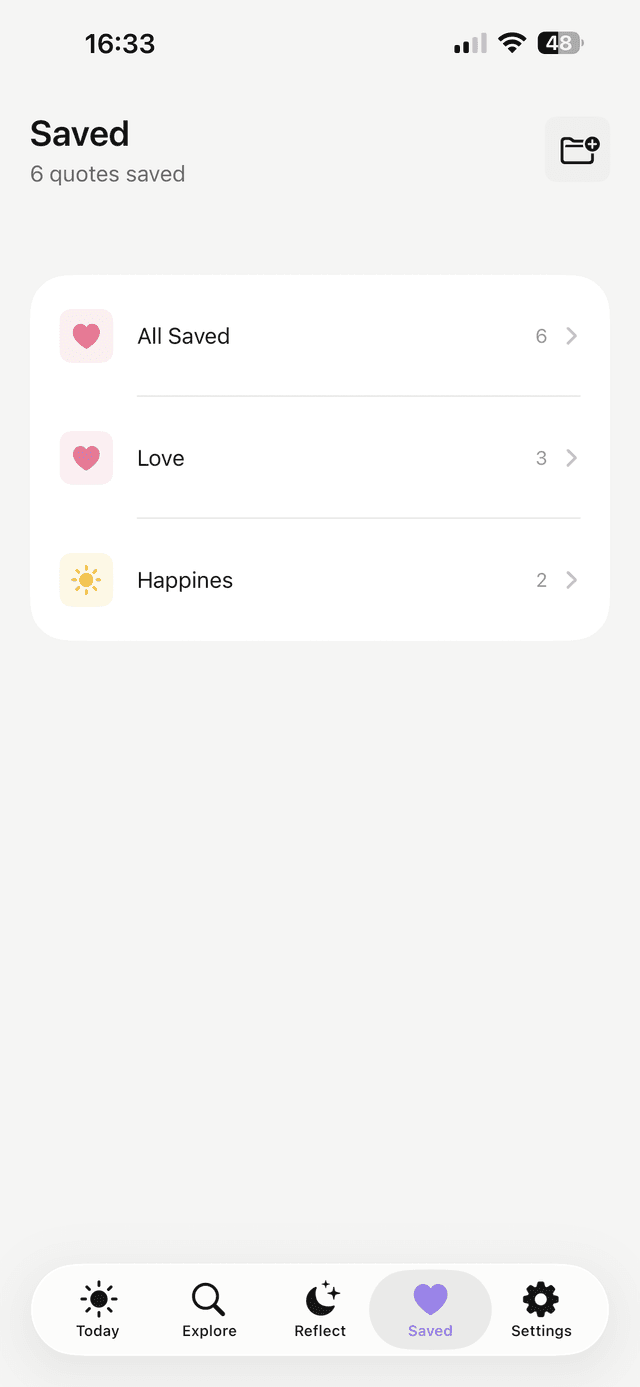The image size is (640, 1387).
Task: Open the All Saved collection
Action: 320,336
